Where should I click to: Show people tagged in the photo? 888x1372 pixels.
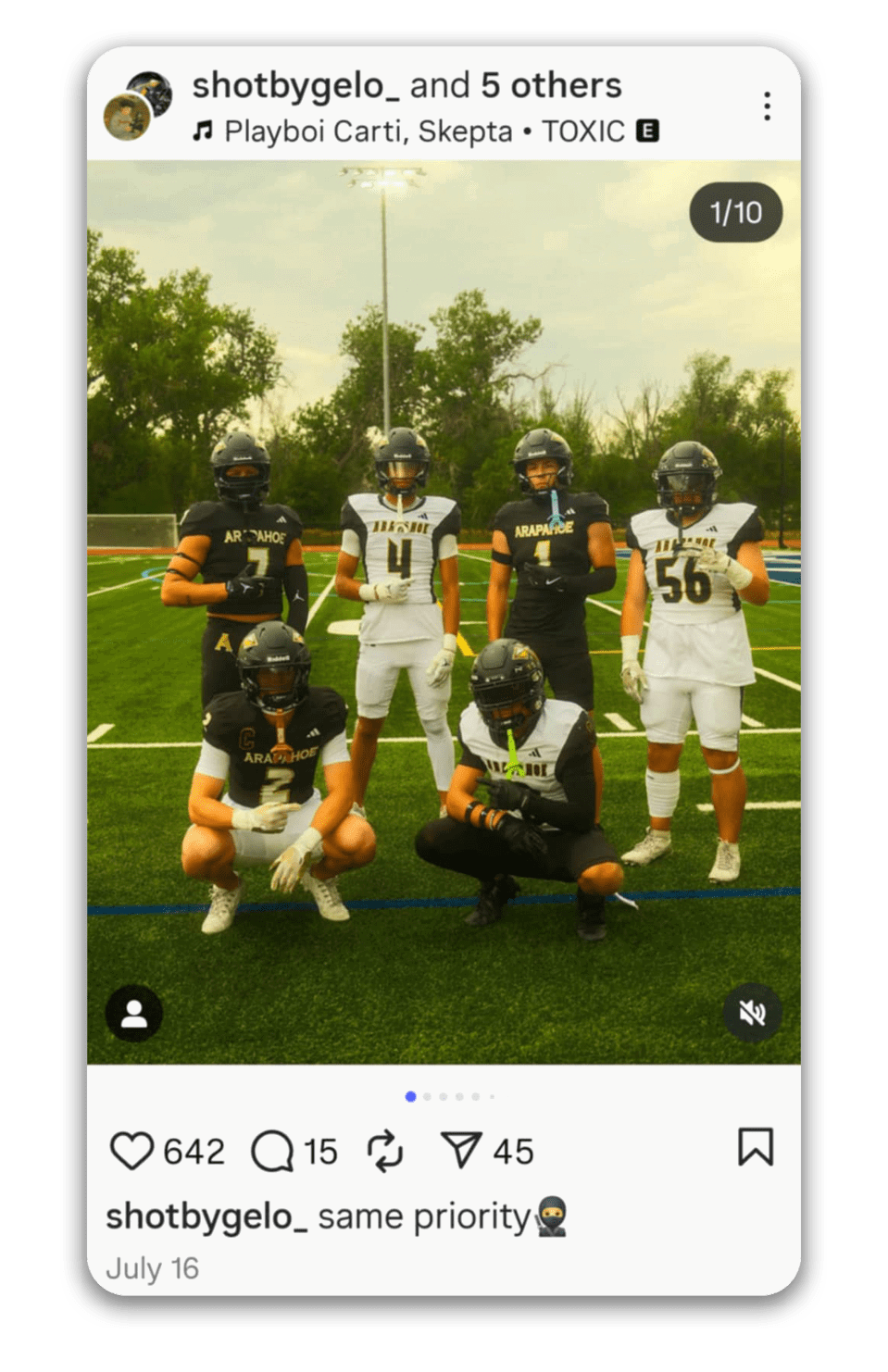pos(134,1013)
